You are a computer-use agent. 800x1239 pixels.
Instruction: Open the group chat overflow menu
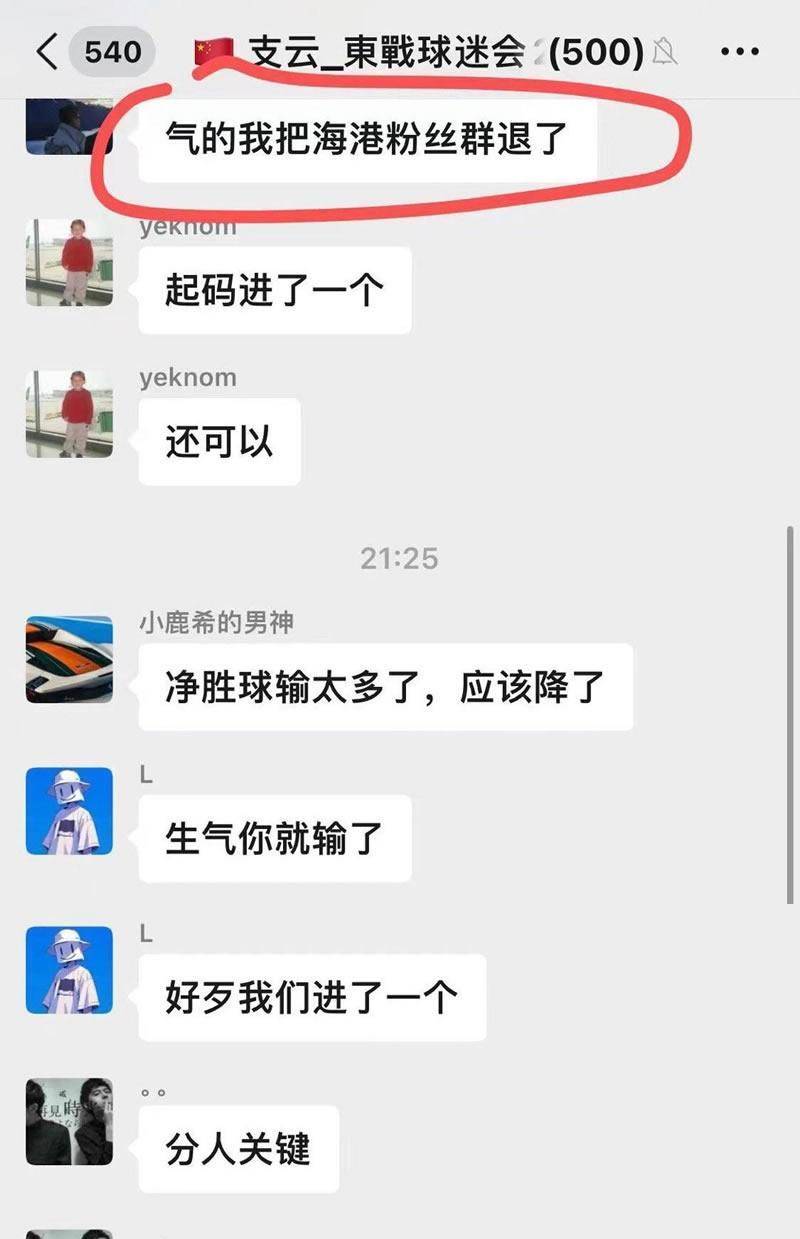coord(739,52)
